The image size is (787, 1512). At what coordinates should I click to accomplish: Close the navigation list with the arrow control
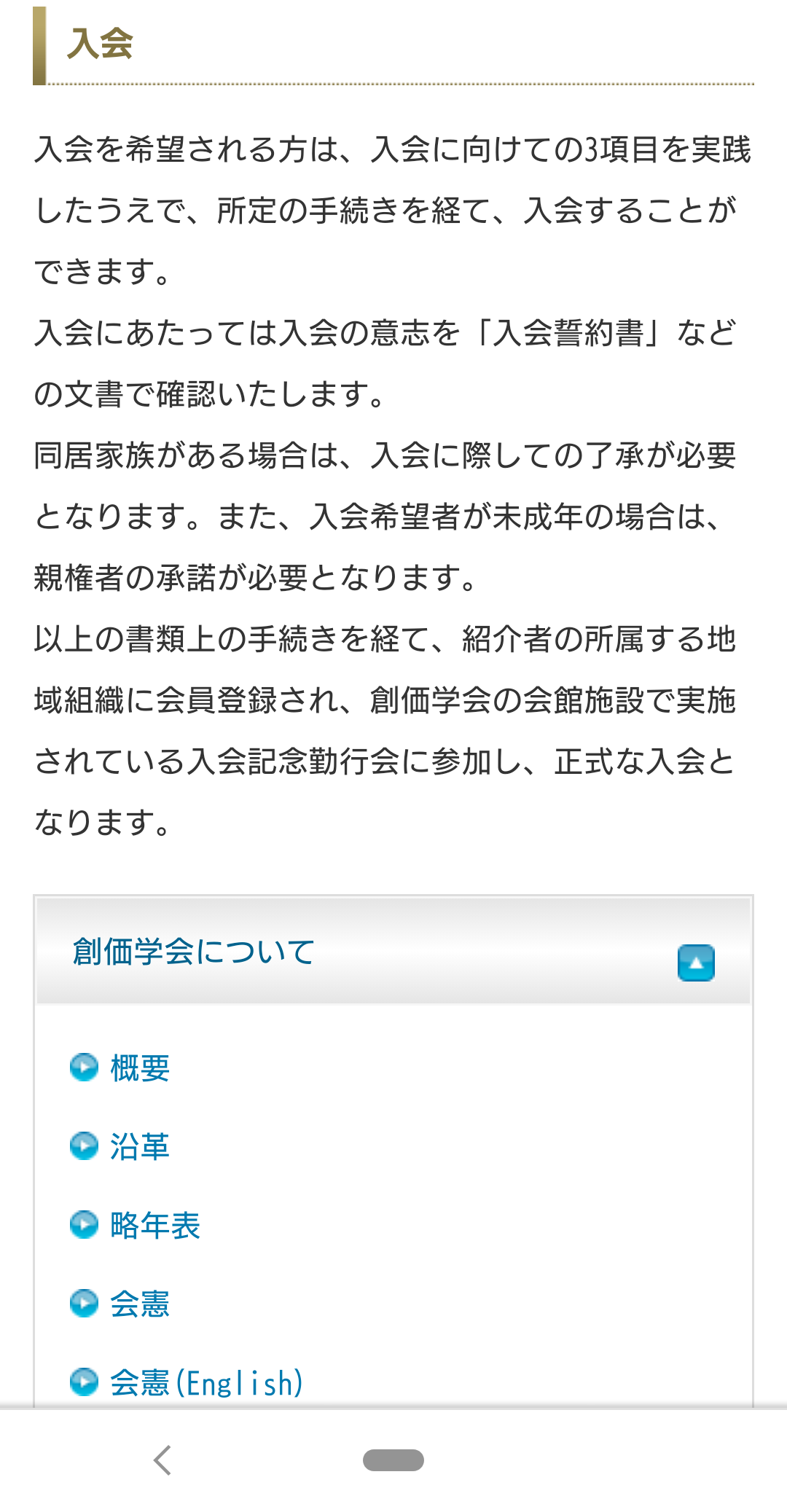coord(697,963)
